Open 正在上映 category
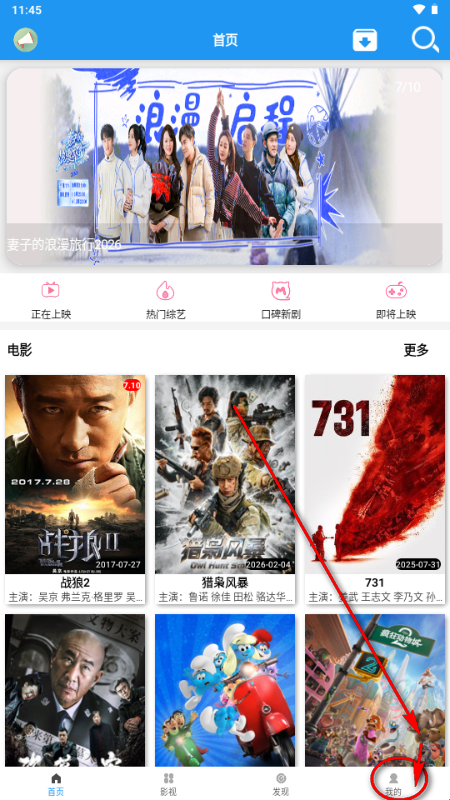This screenshot has width=450, height=800. click(51, 301)
